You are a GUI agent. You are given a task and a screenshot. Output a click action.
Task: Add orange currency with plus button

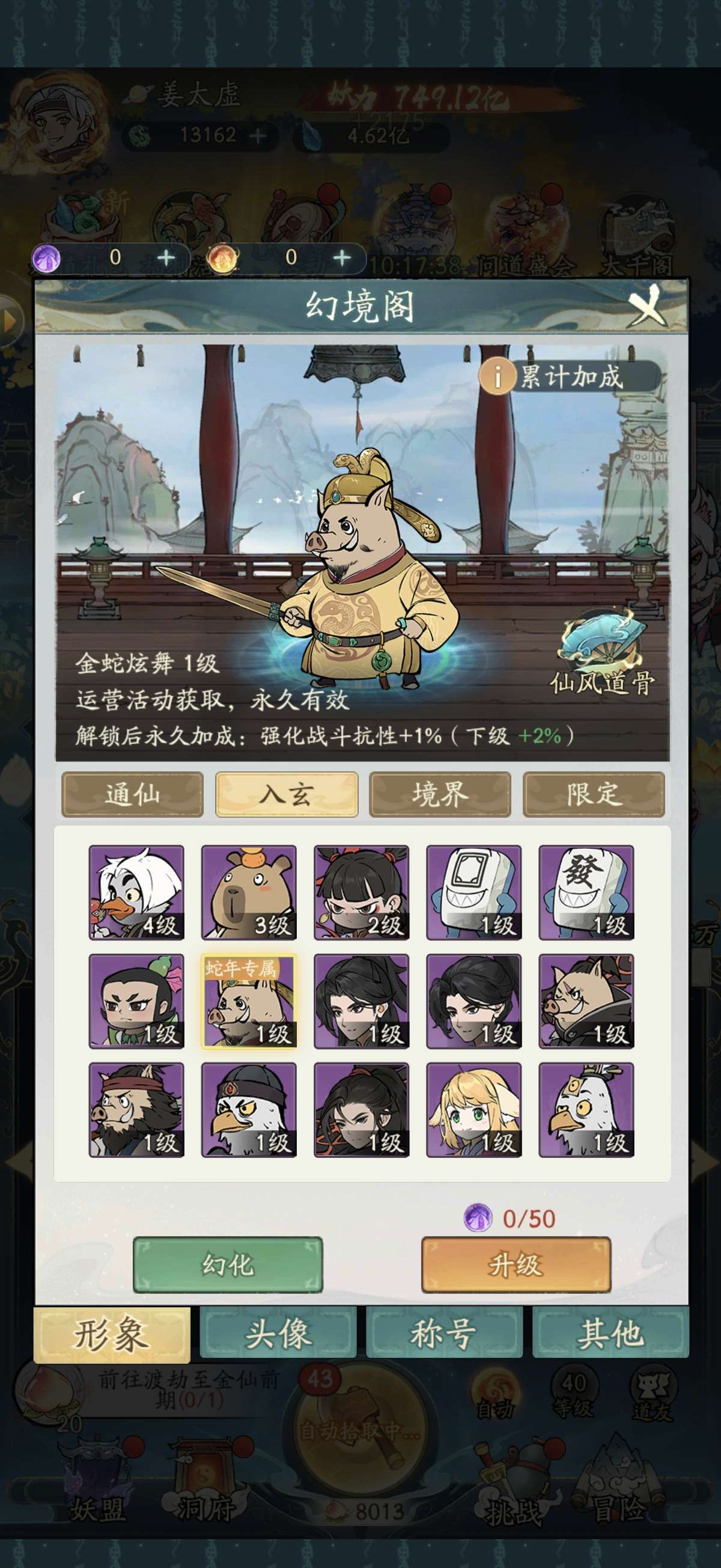[x=342, y=258]
